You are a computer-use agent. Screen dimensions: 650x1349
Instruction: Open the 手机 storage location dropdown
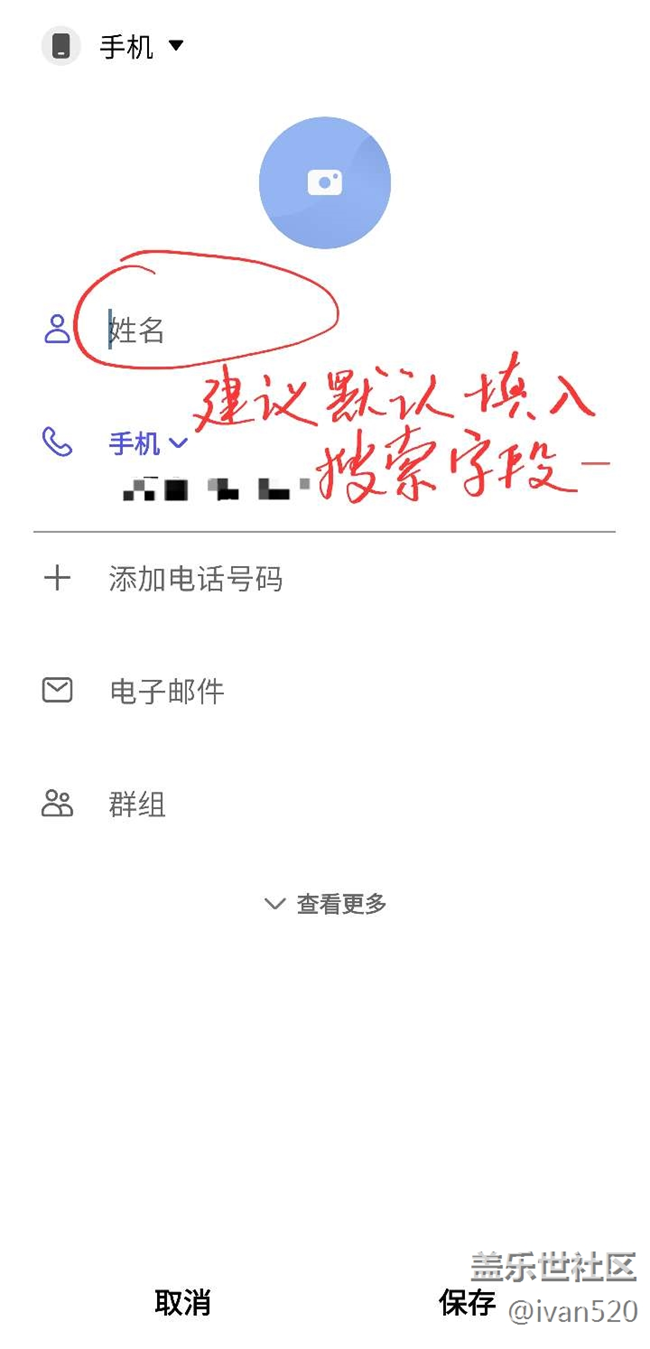click(x=114, y=46)
